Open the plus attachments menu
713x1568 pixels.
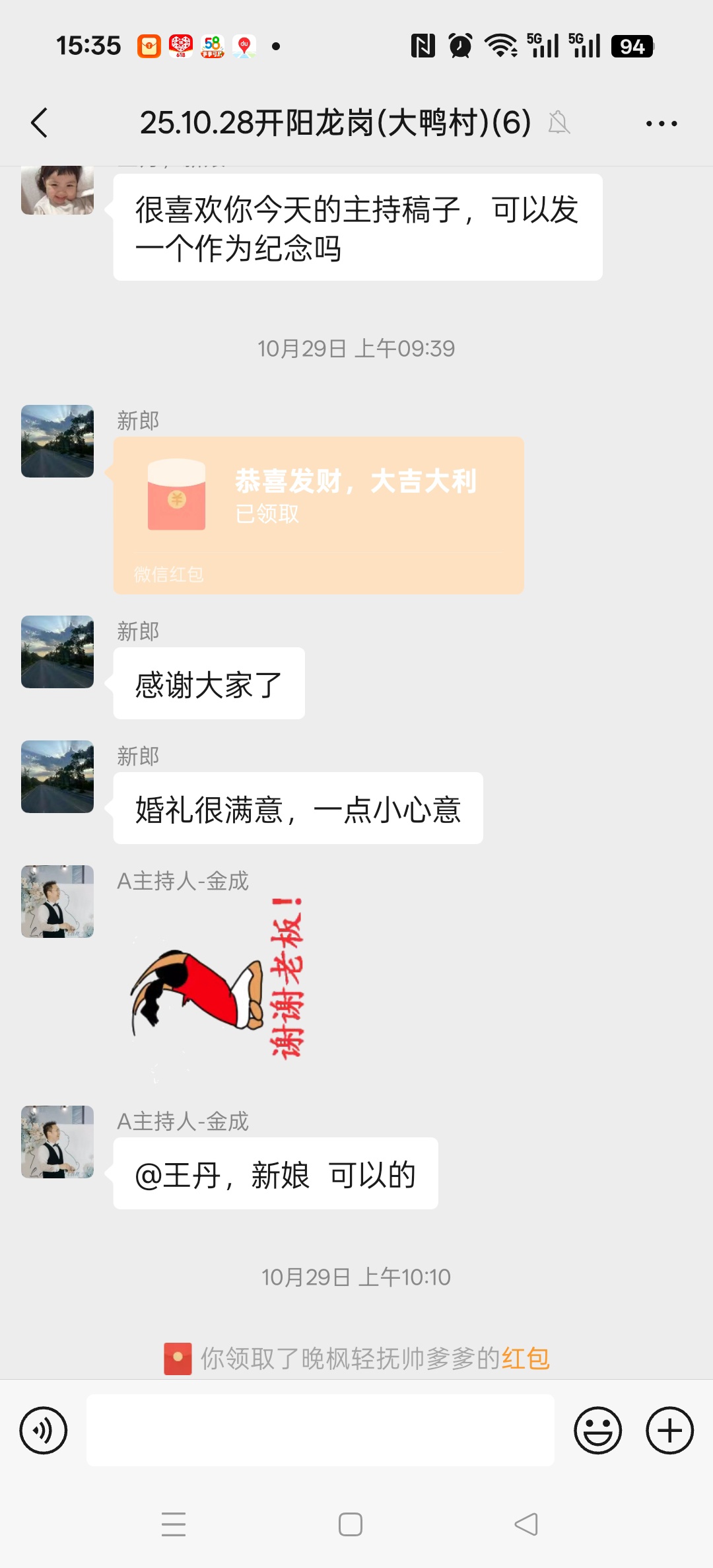669,1431
